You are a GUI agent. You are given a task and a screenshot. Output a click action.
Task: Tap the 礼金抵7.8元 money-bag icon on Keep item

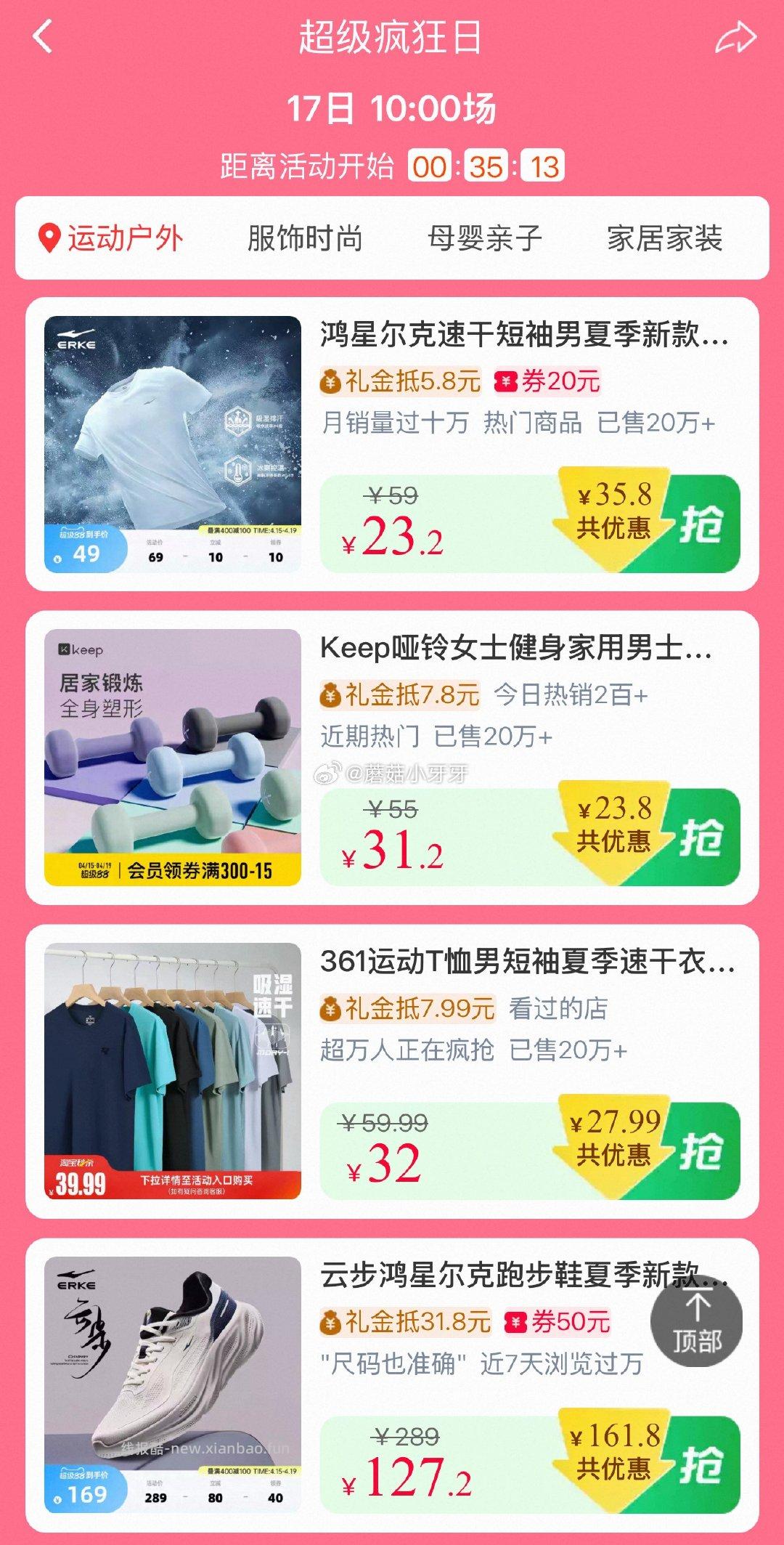coord(332,697)
